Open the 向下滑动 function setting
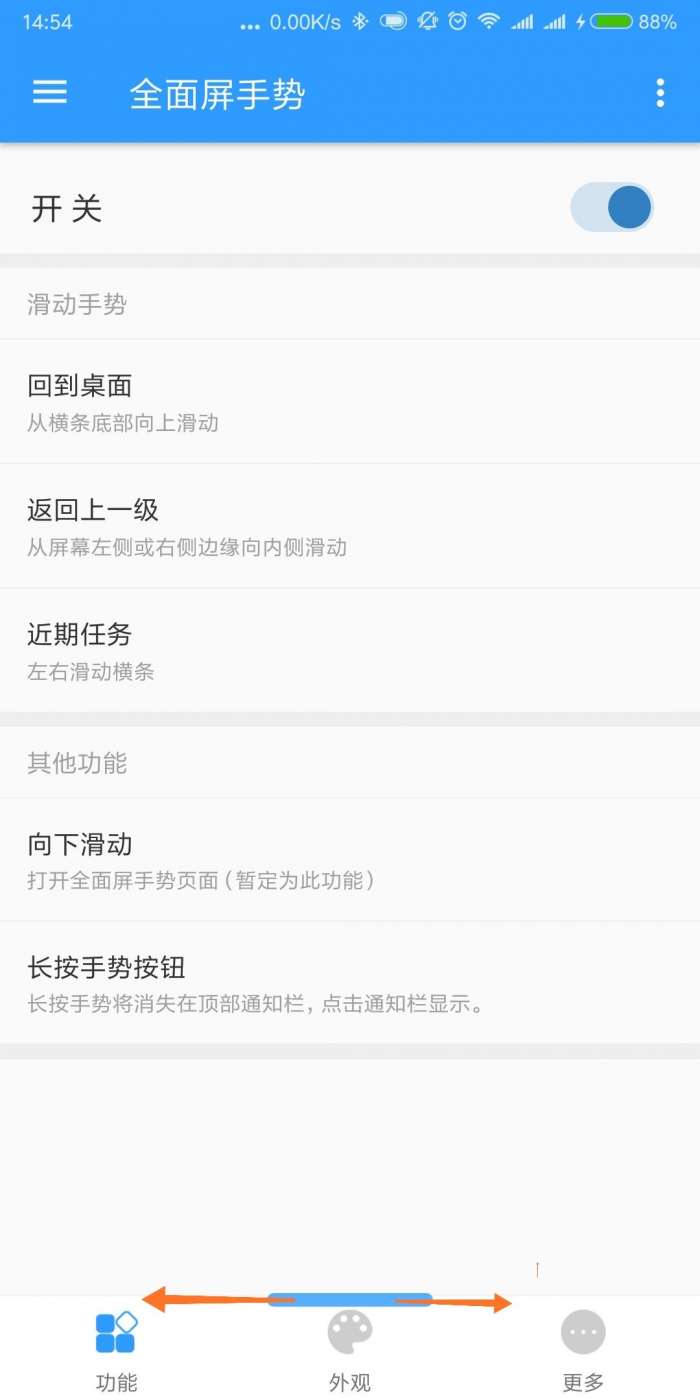Image resolution: width=700 pixels, height=1400 pixels. tap(350, 860)
